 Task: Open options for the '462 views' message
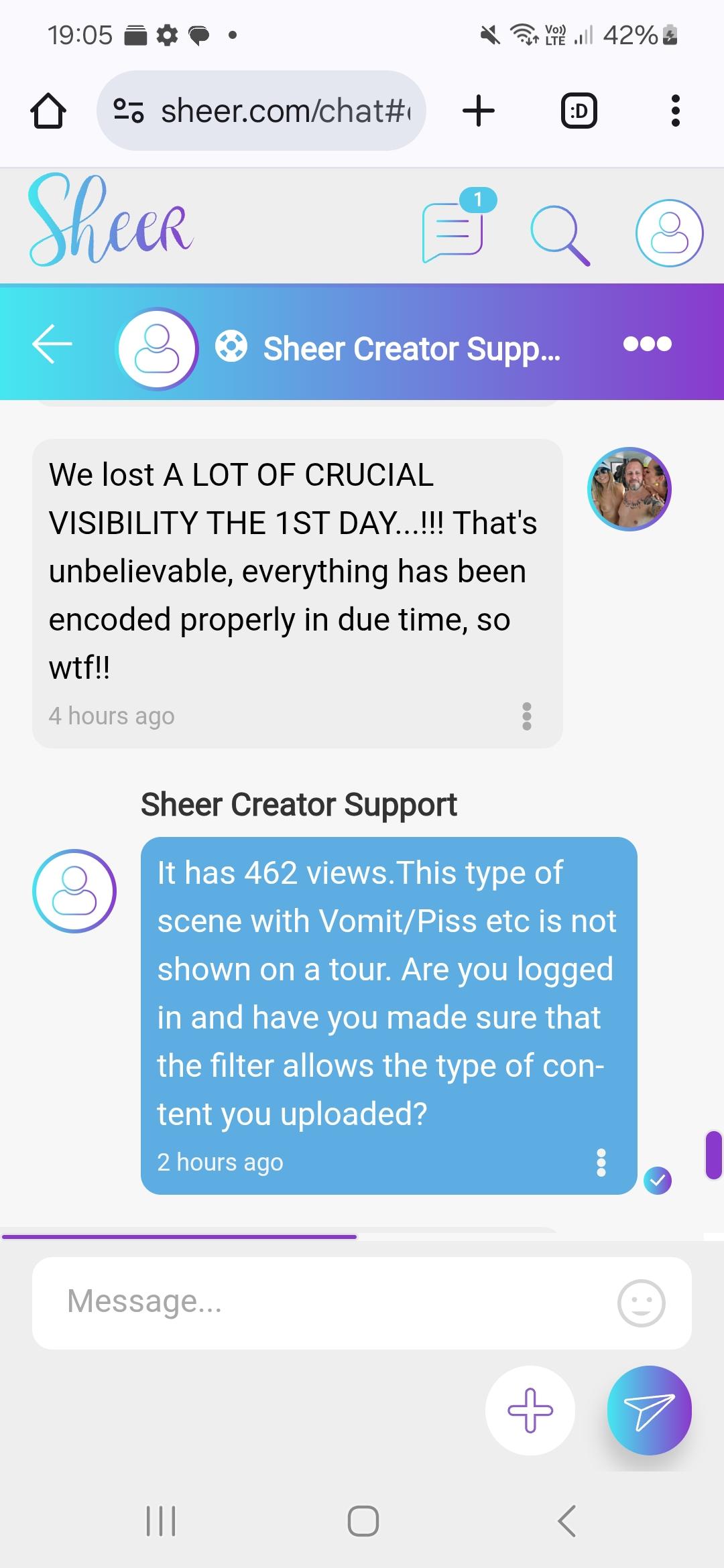(x=601, y=1163)
